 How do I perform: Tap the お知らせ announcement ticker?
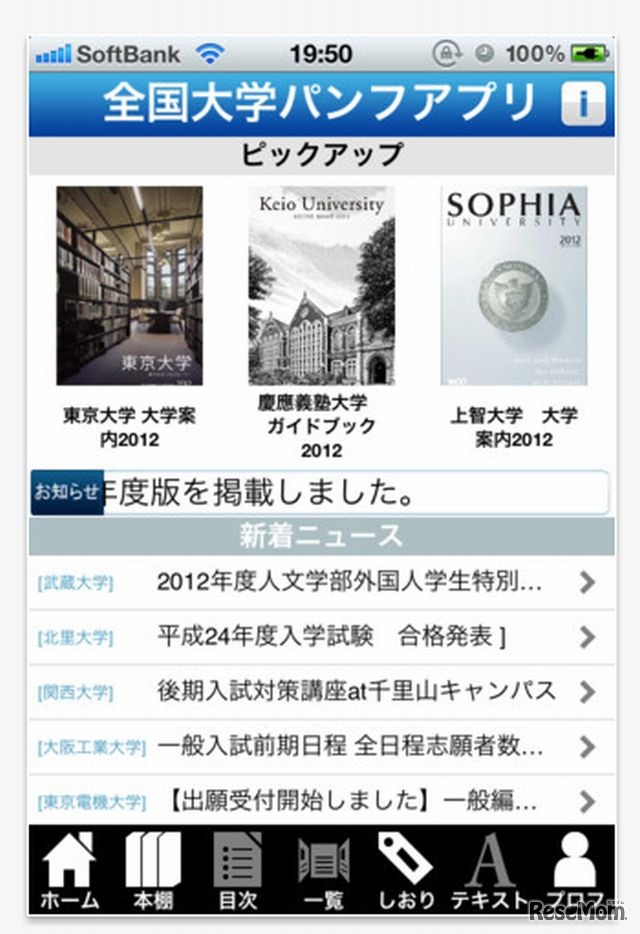pos(320,493)
